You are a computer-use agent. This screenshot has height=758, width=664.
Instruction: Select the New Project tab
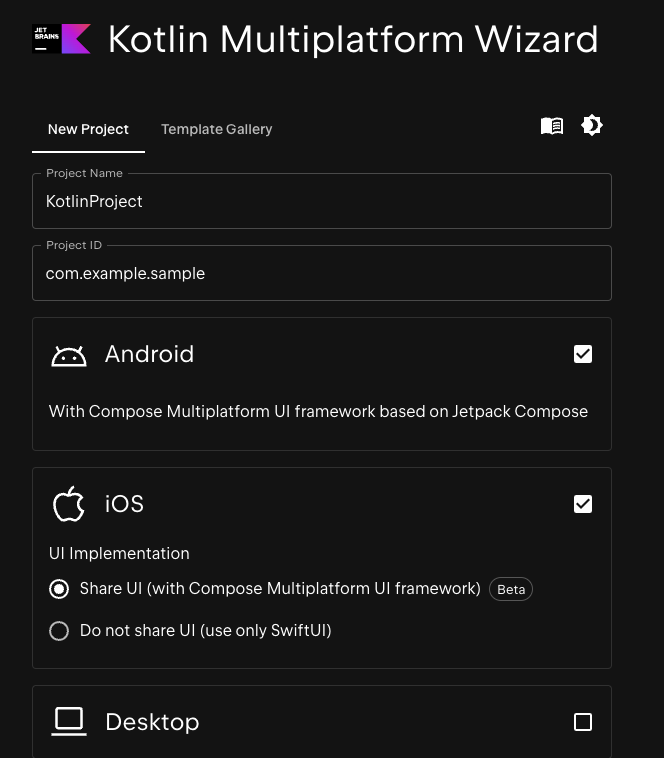pyautogui.click(x=88, y=129)
